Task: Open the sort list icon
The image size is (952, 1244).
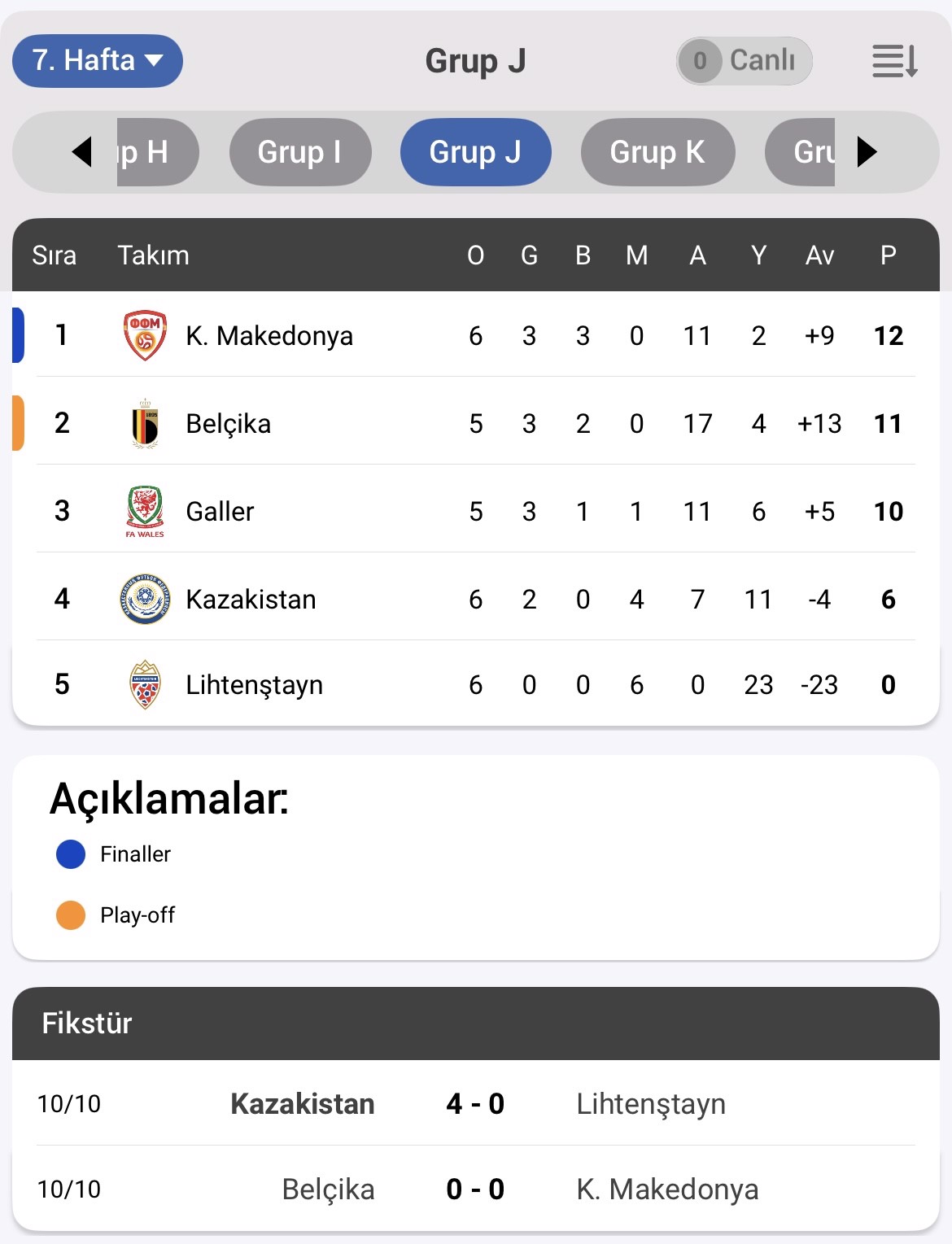Action: [894, 61]
